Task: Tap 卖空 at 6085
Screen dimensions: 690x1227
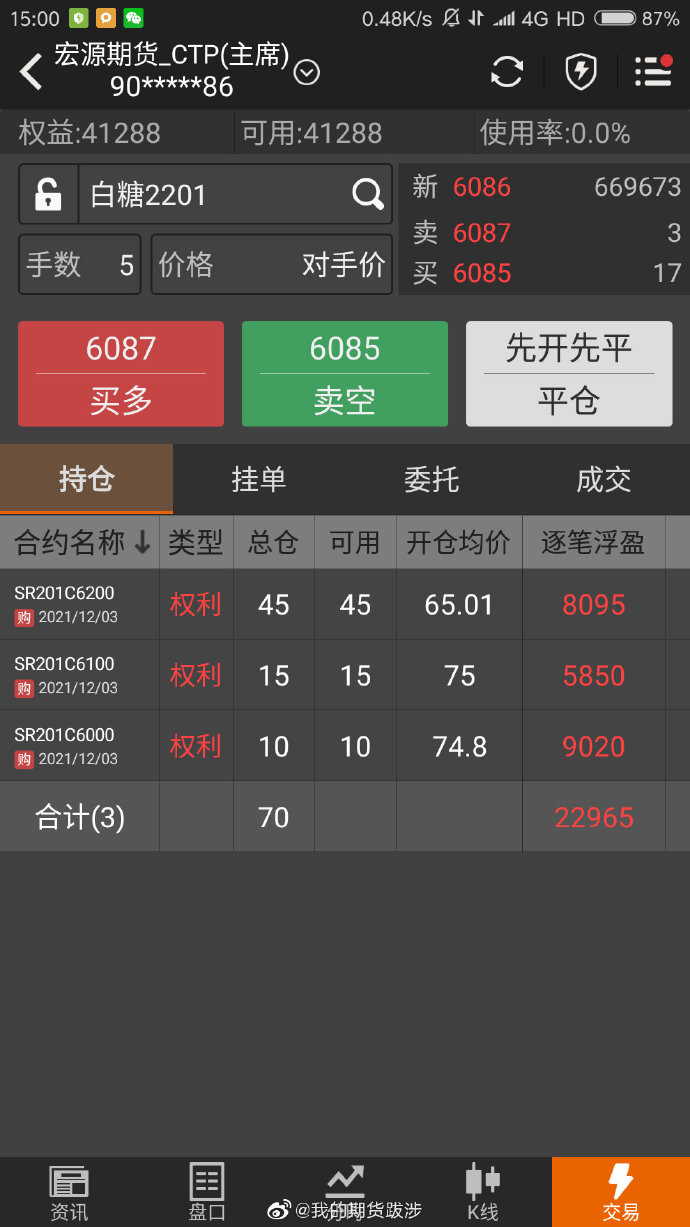Action: tap(345, 374)
